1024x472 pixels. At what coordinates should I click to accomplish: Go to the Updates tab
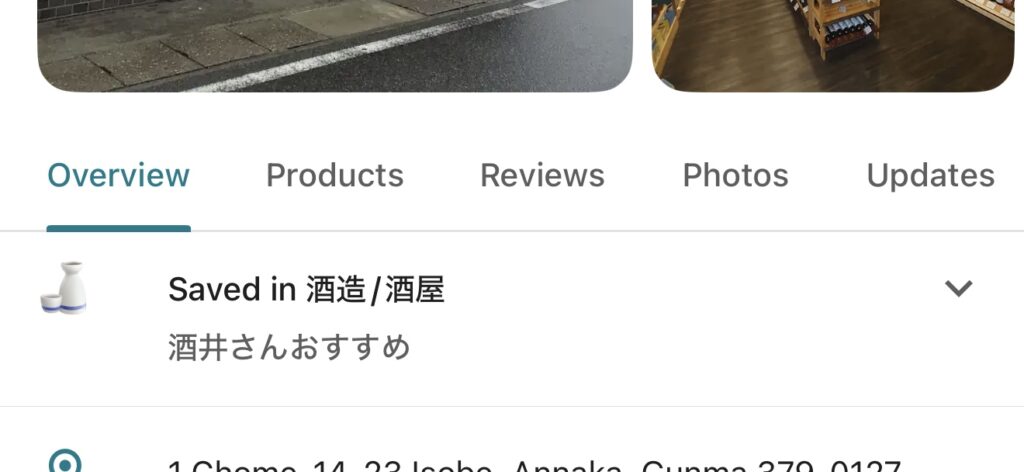pos(929,176)
